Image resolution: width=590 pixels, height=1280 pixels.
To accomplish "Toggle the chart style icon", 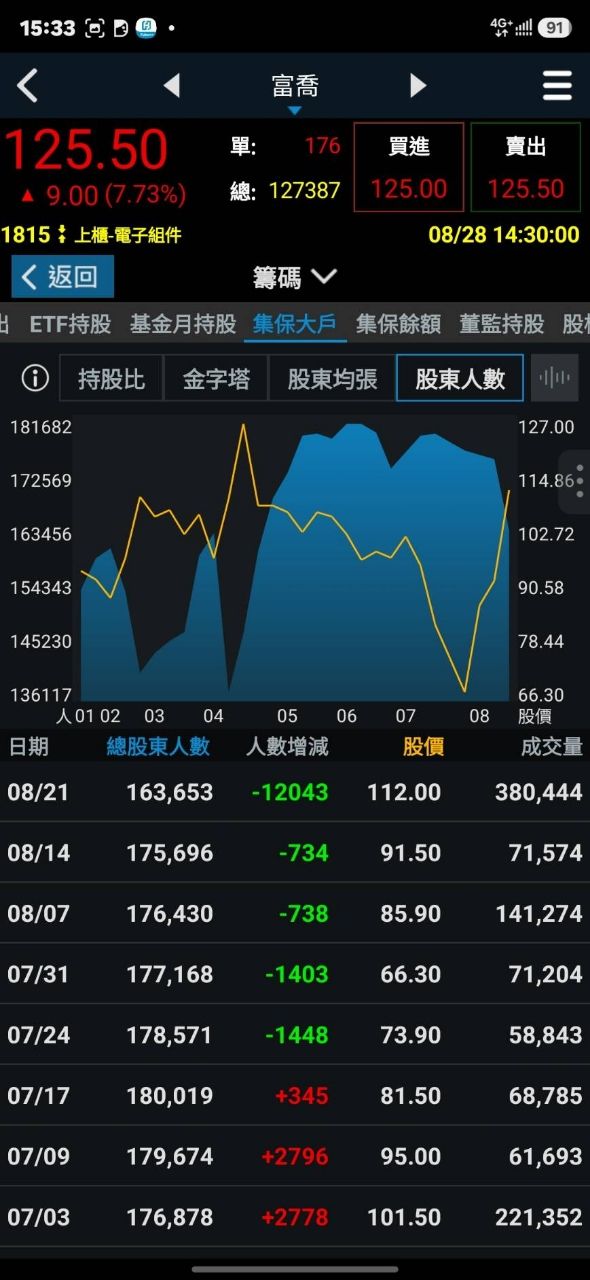I will 554,378.
